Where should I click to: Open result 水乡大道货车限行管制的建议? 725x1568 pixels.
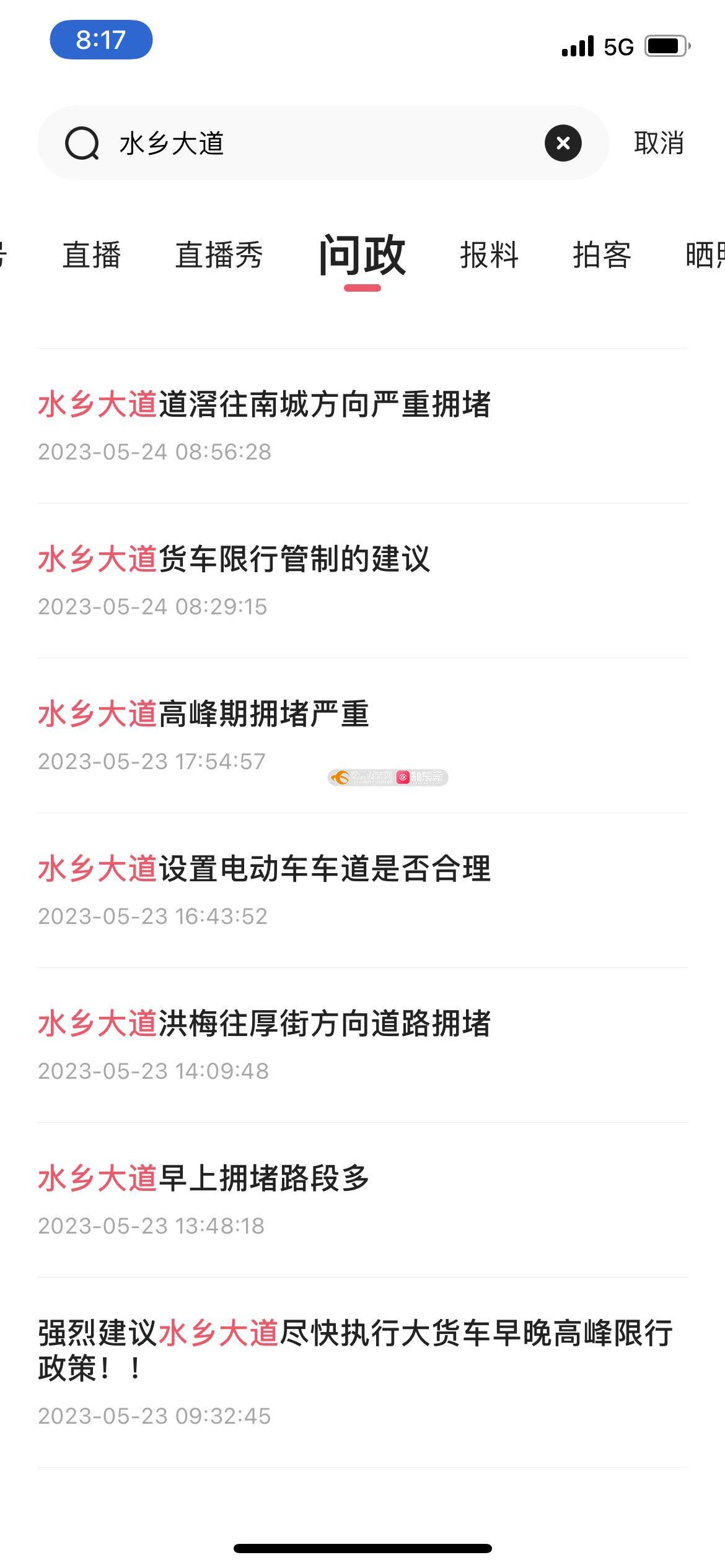pos(234,560)
